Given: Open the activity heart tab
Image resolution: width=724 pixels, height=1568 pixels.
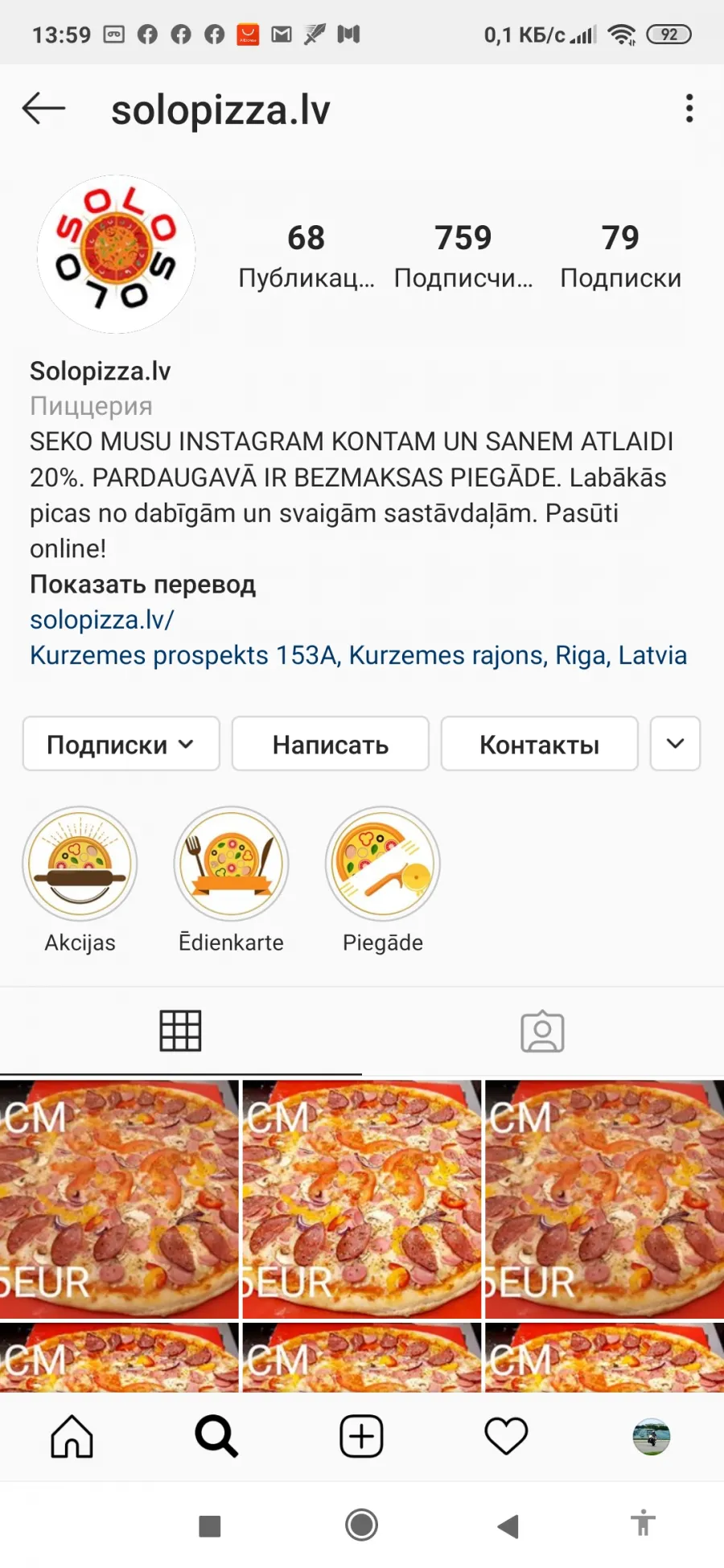Looking at the screenshot, I should (x=506, y=1436).
